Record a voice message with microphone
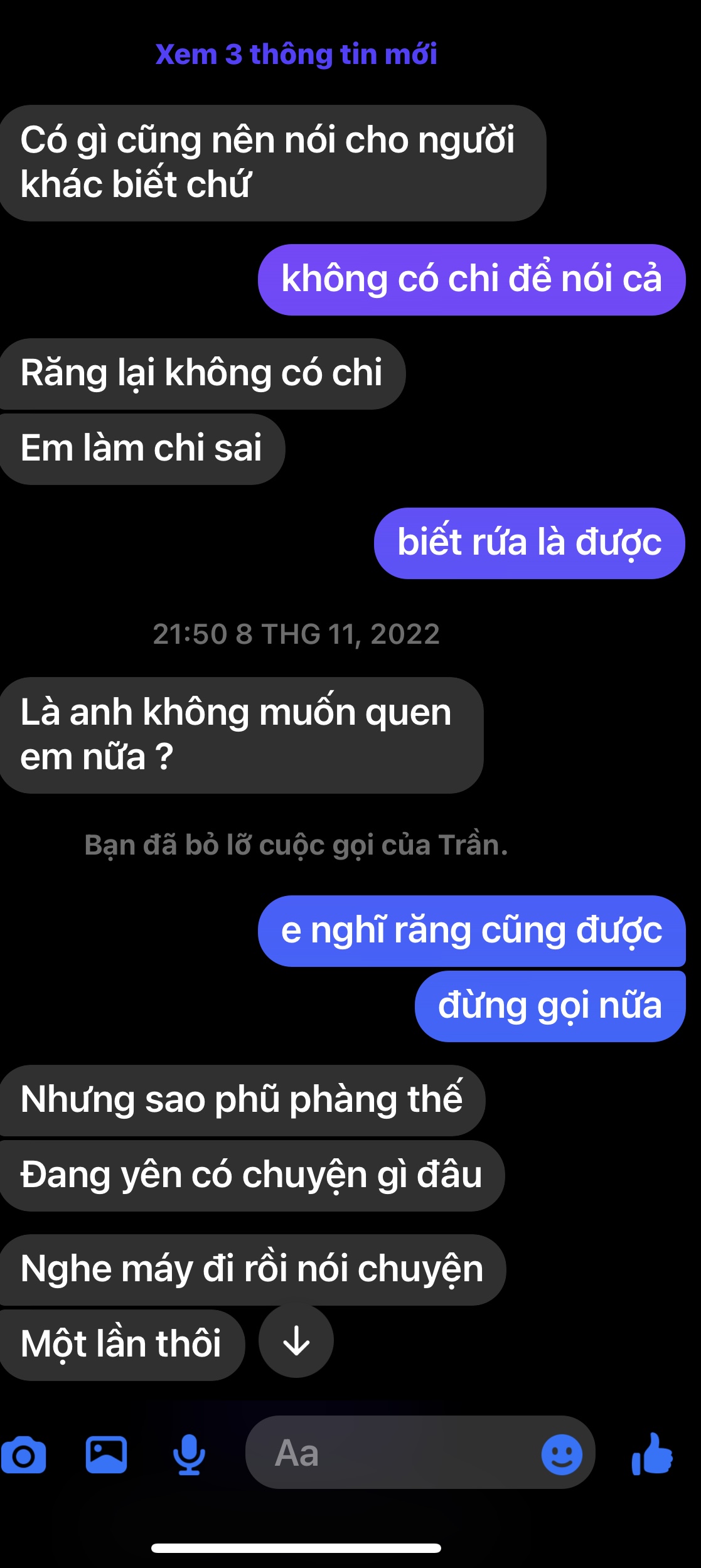Image resolution: width=701 pixels, height=1568 pixels. click(189, 1454)
